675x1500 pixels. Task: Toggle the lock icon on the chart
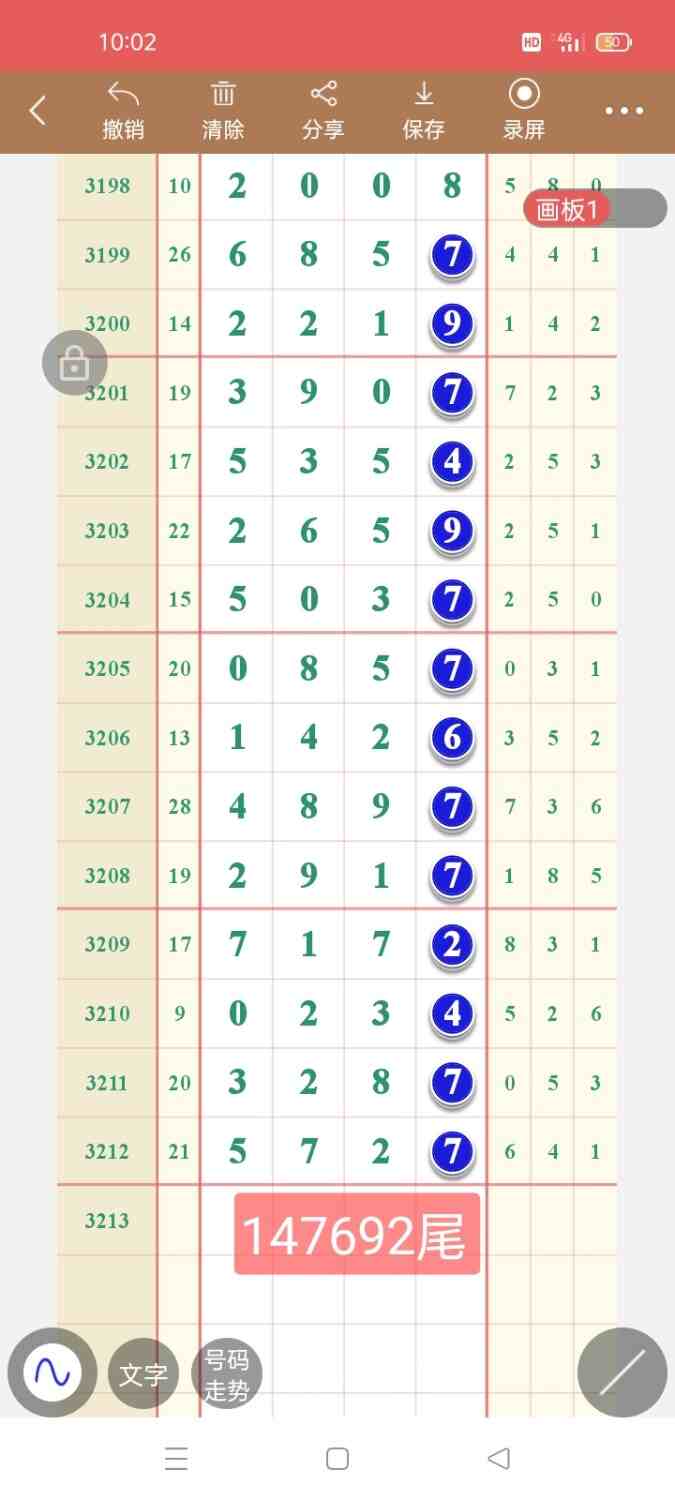[x=74, y=363]
